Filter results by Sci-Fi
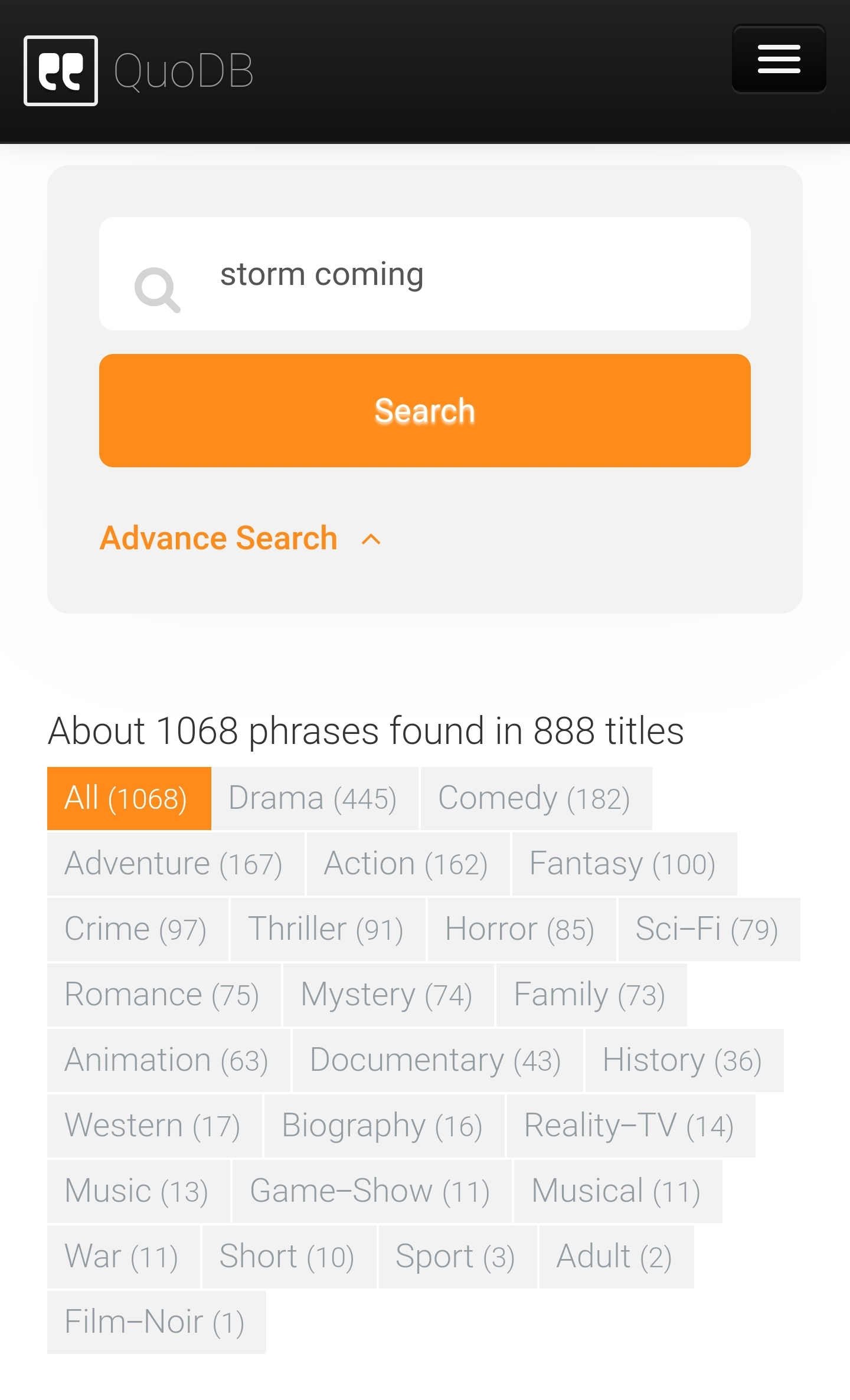Viewport: 850px width, 1400px height. (x=708, y=930)
